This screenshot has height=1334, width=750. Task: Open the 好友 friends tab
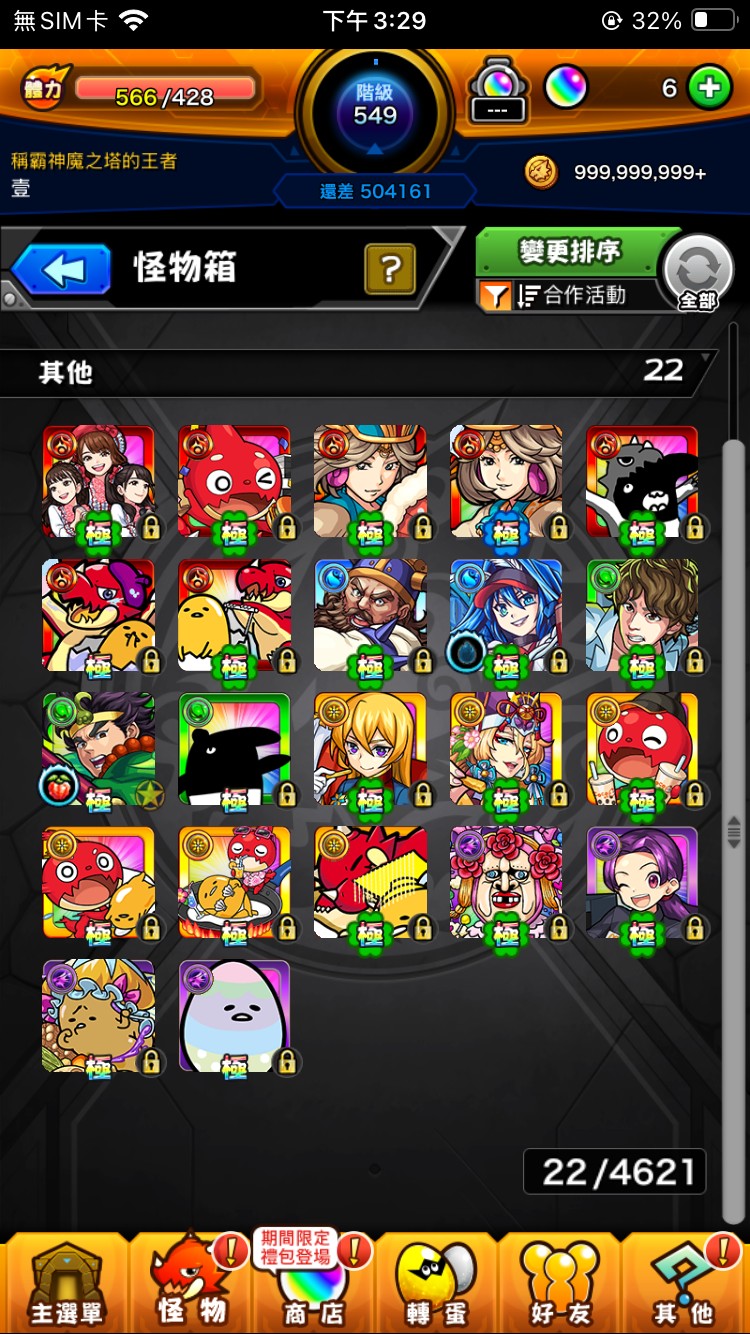click(560, 1285)
